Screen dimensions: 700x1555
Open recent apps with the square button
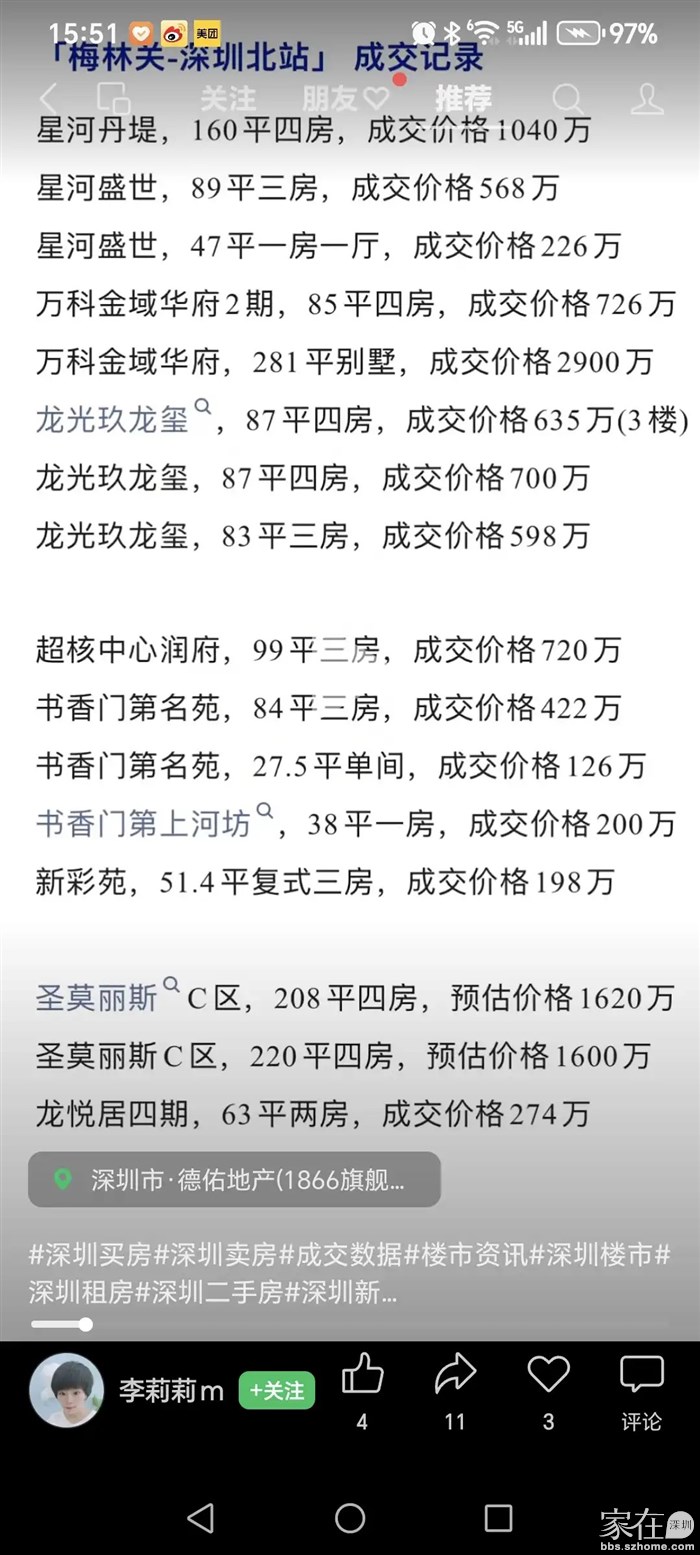pyautogui.click(x=498, y=1517)
